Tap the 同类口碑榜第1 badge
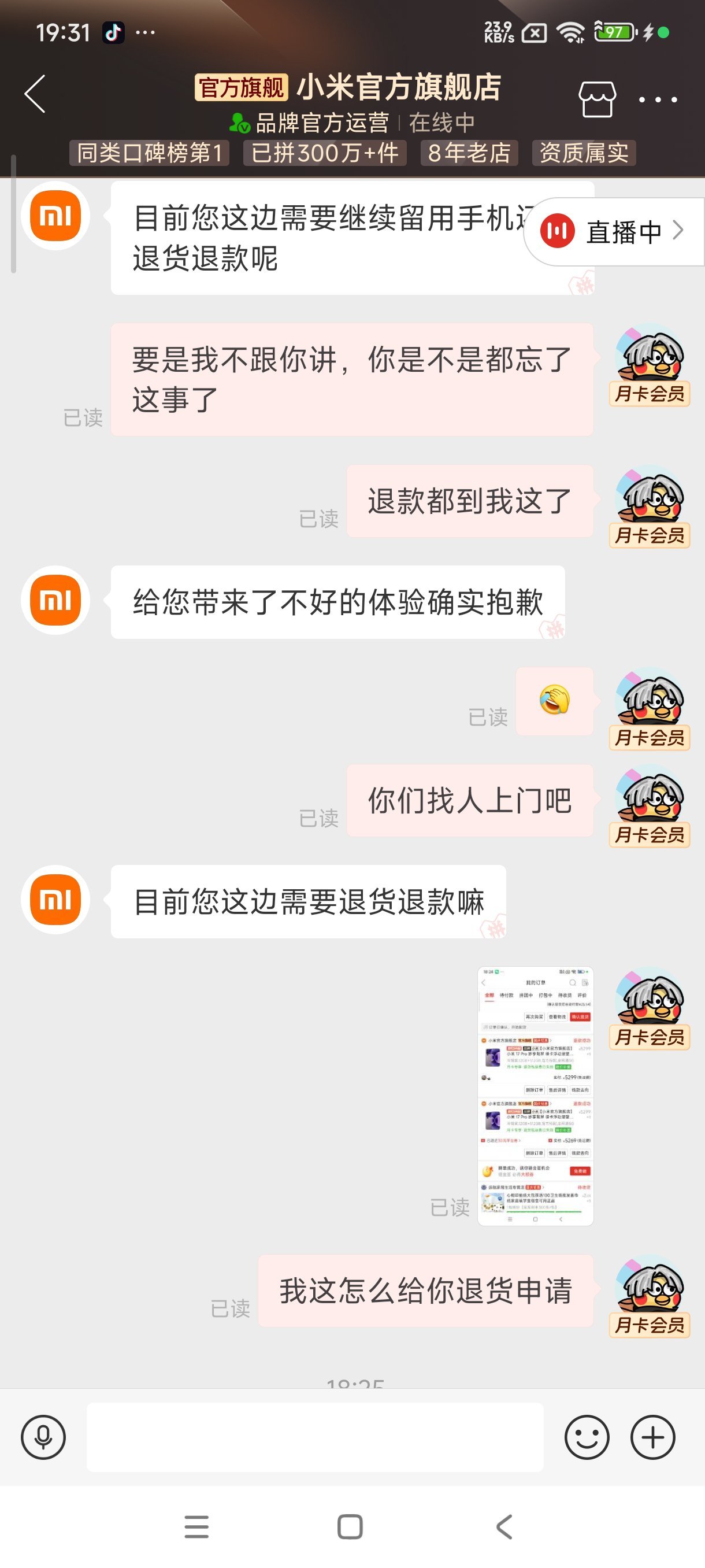705x1568 pixels. pos(150,153)
